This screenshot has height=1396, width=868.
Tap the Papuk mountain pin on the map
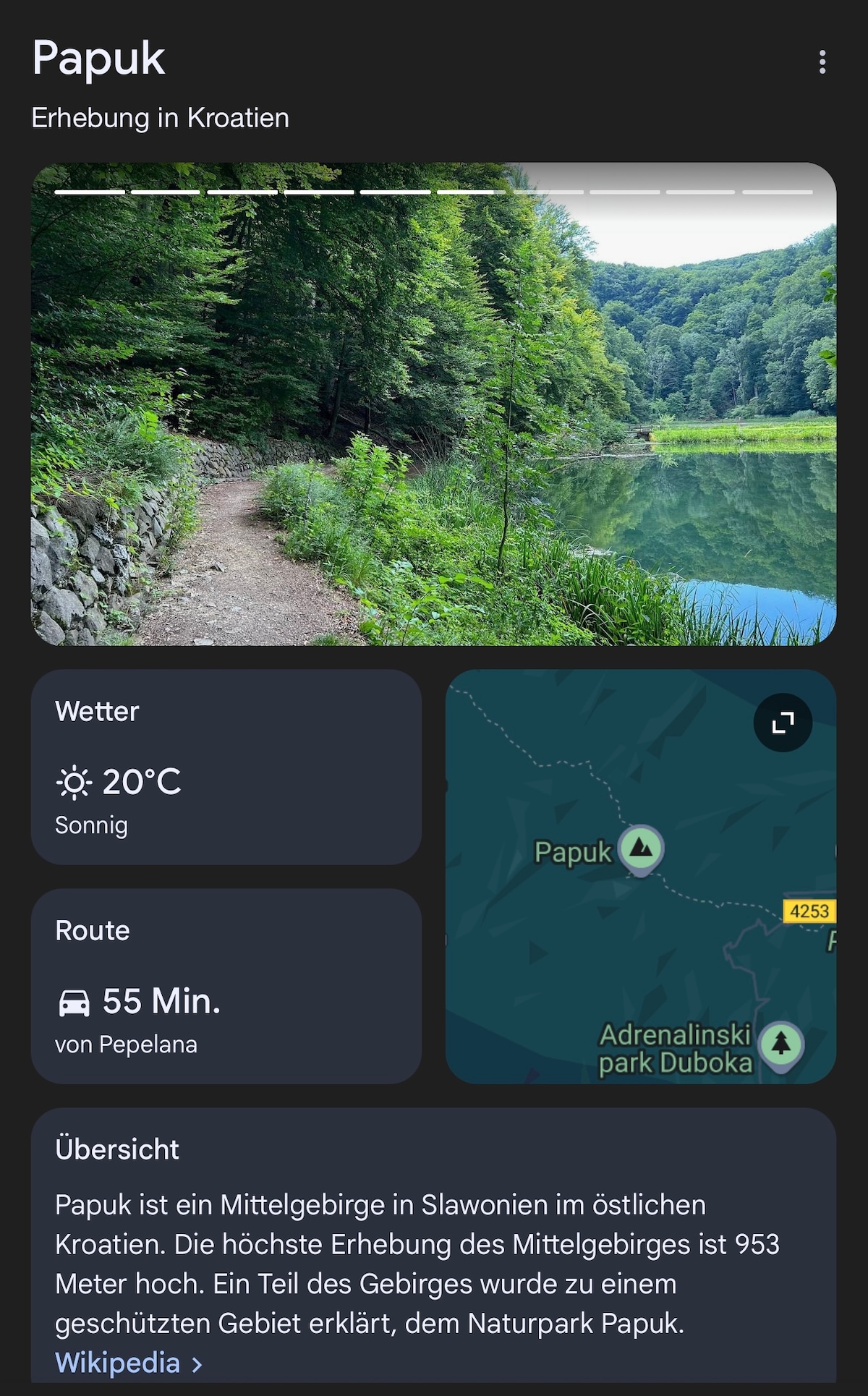tap(641, 848)
